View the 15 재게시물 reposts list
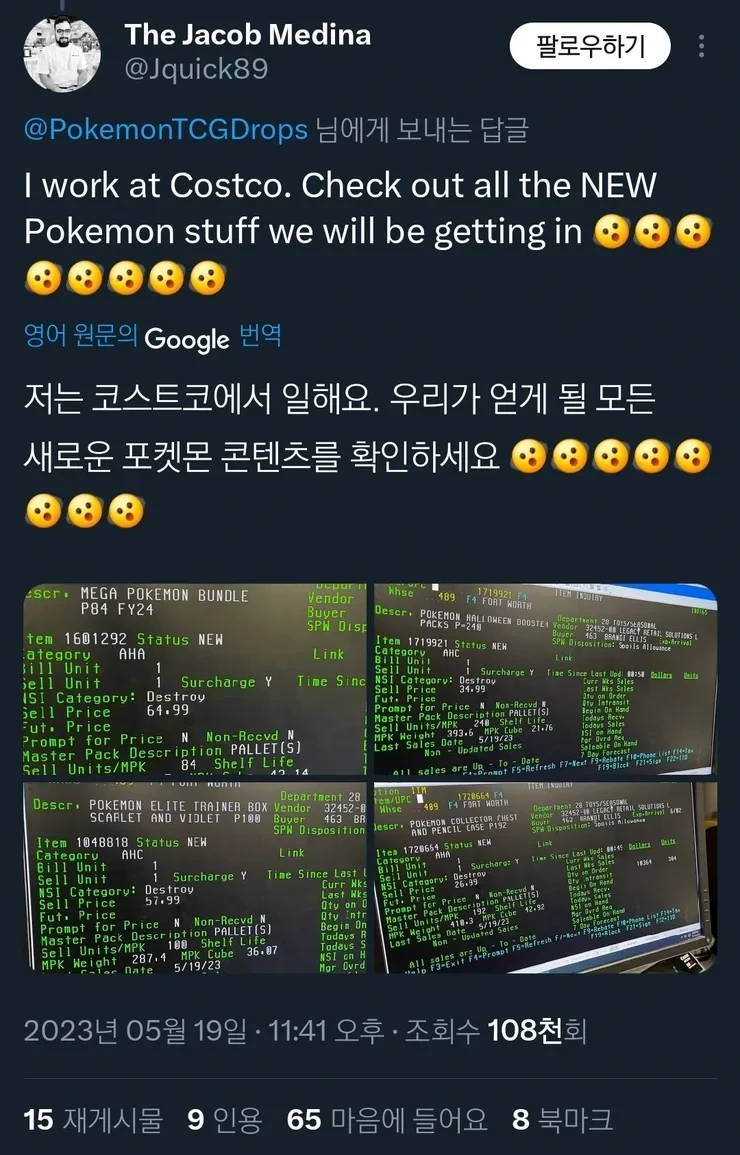The width and height of the screenshot is (740, 1155). pyautogui.click(x=93, y=1120)
